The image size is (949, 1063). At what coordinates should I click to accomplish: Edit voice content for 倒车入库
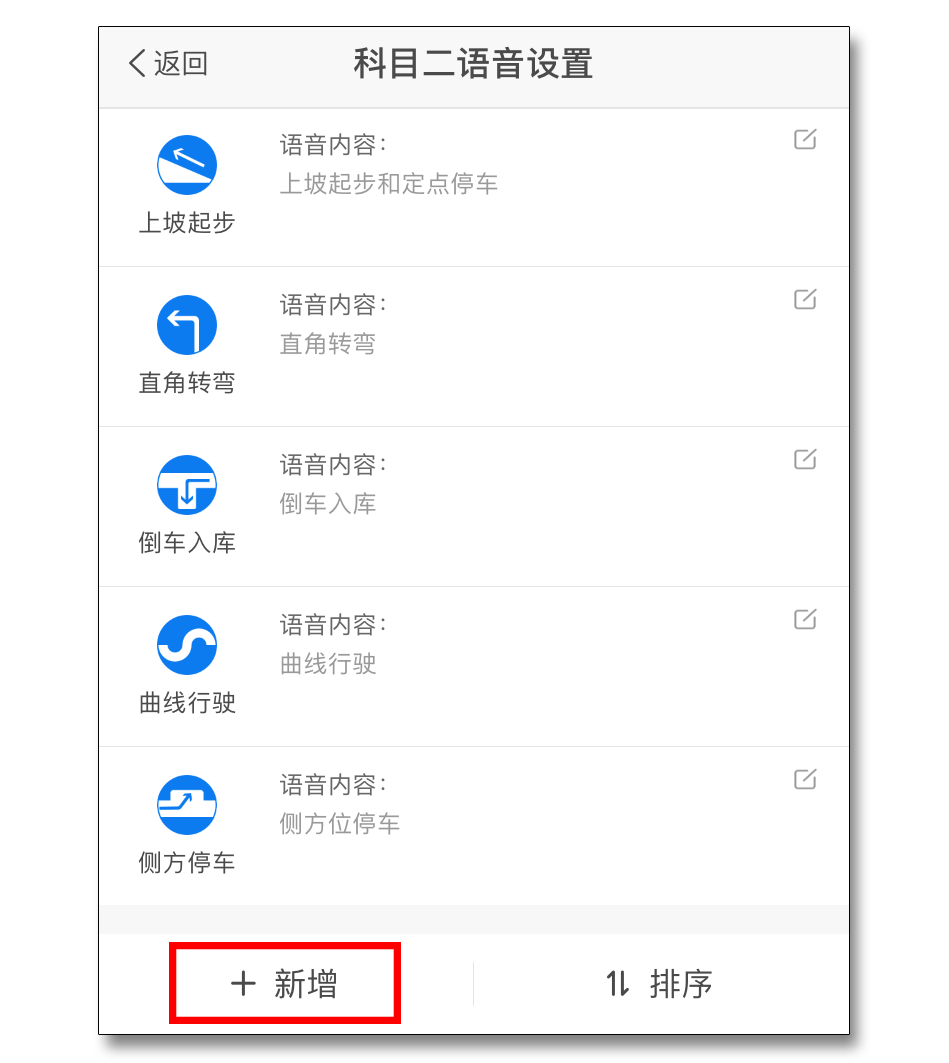[x=805, y=459]
